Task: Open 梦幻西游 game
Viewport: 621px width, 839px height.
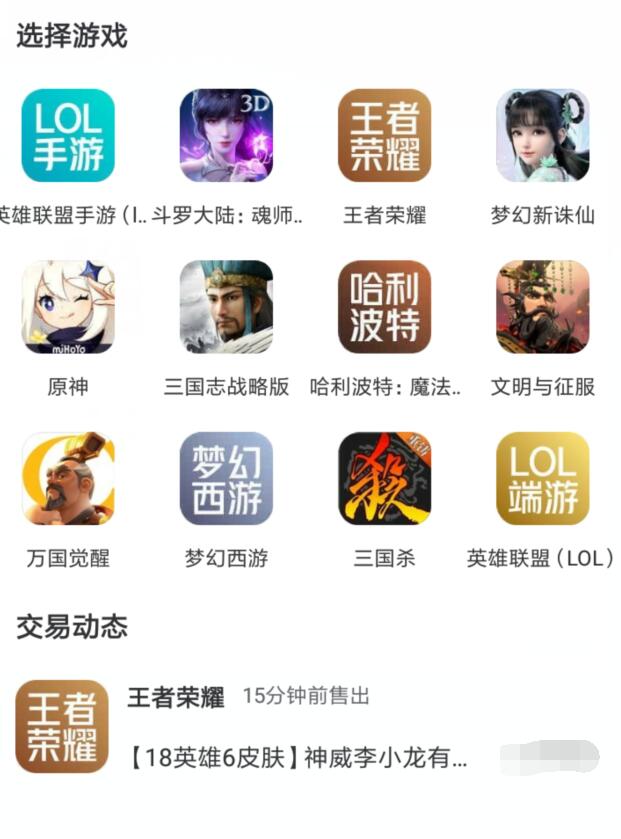Action: [226, 478]
